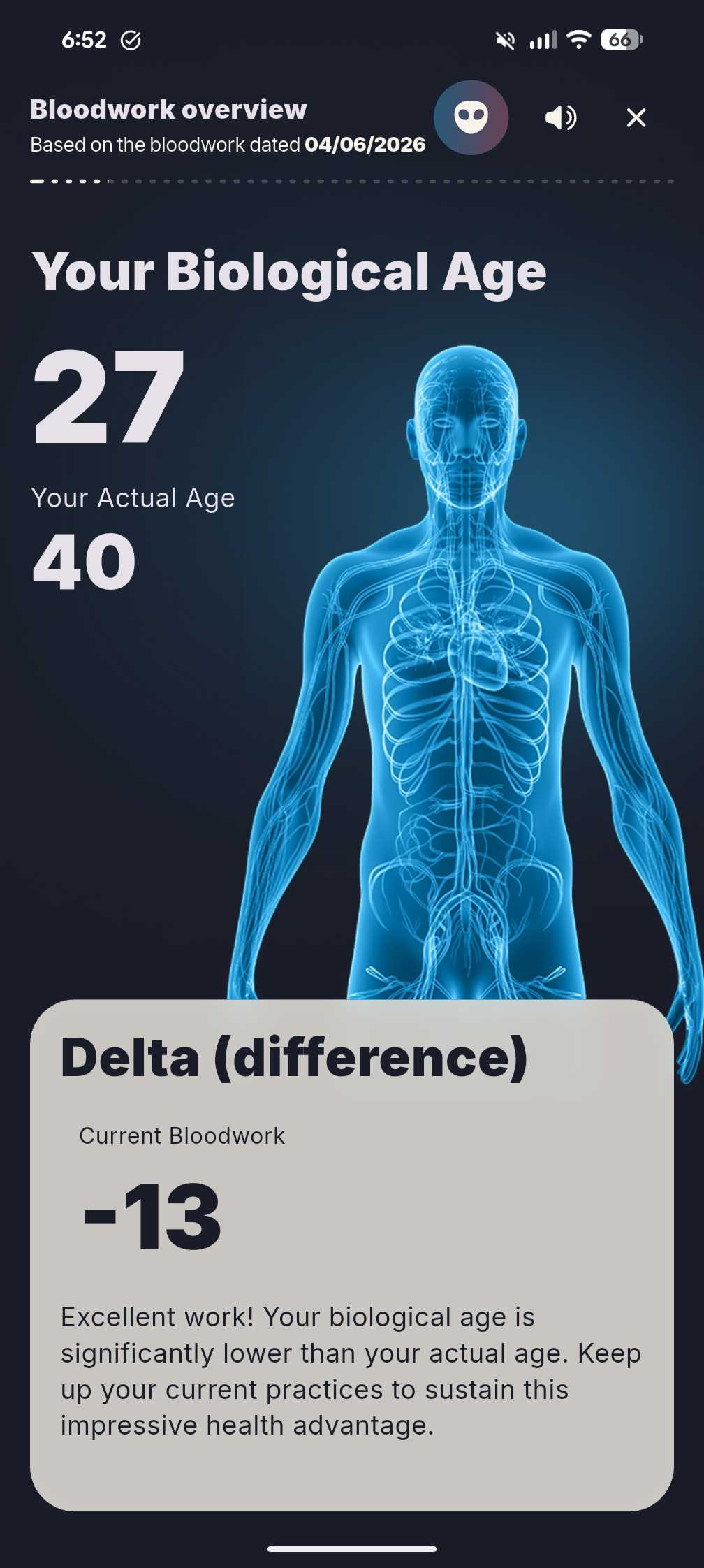Toggle the audio speaker icon
The image size is (704, 1568).
point(560,117)
